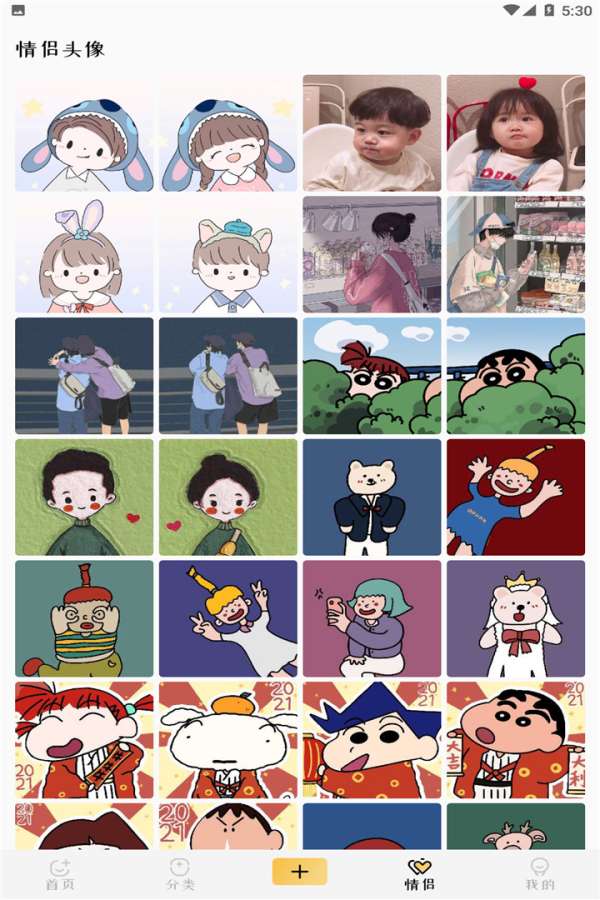
Task: Open the Shin-chan 大吉大利 2021 avatar
Action: click(515, 740)
